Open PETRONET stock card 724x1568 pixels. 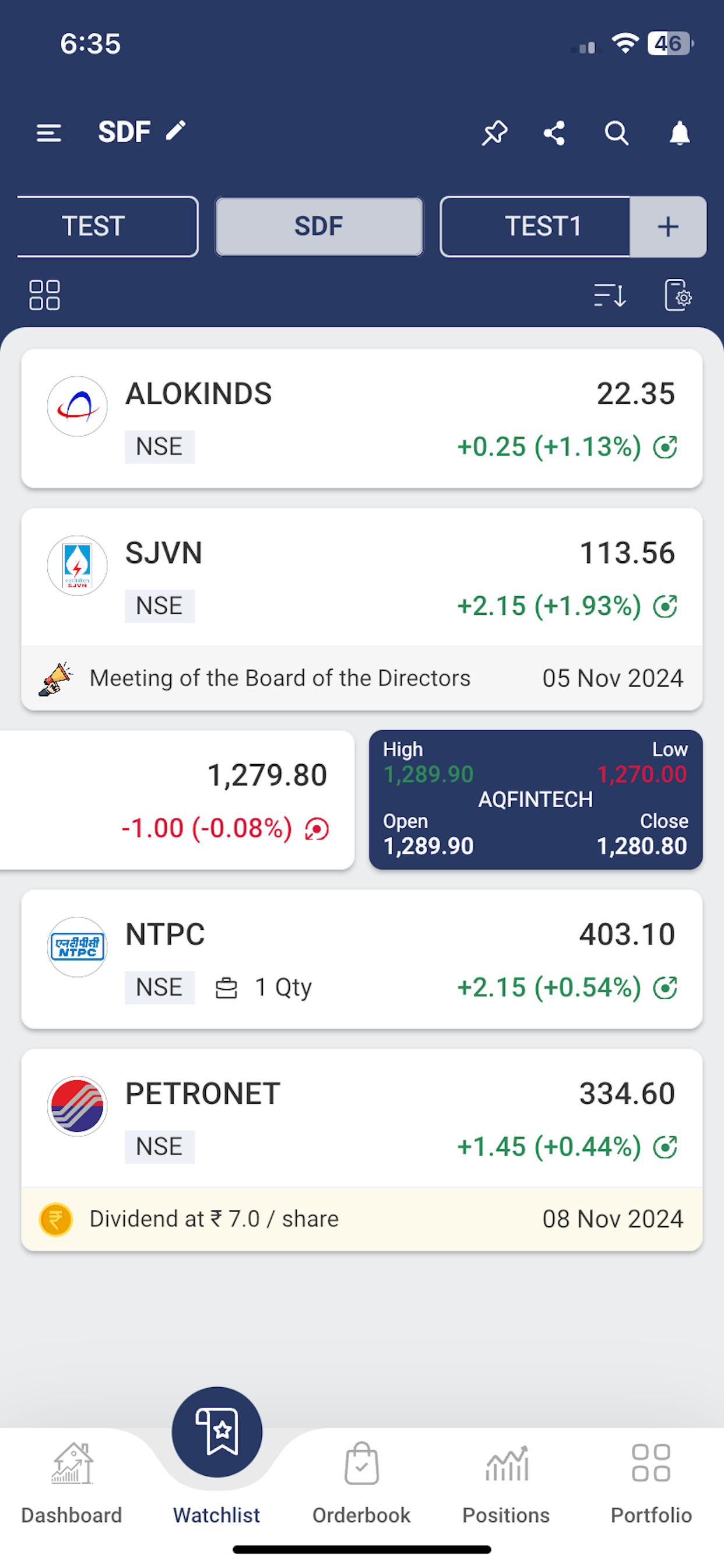(x=361, y=1119)
